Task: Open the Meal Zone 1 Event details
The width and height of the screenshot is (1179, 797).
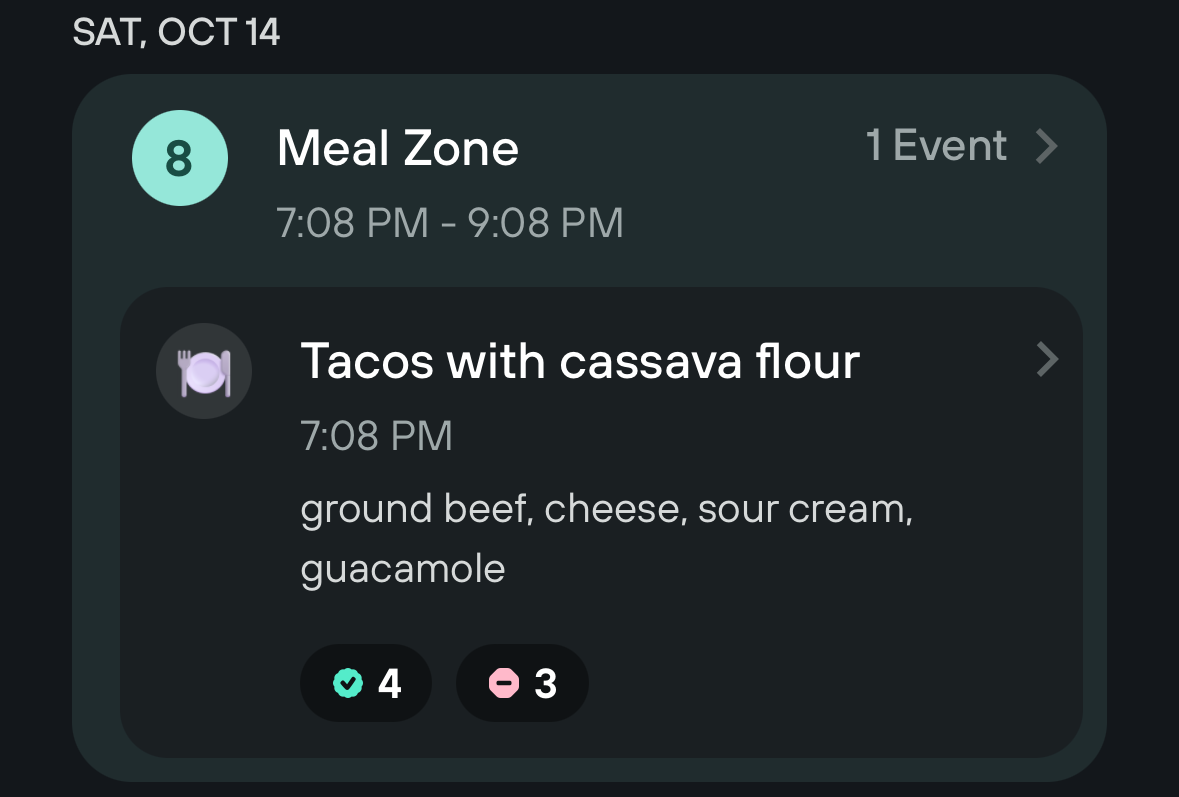Action: pyautogui.click(x=962, y=146)
